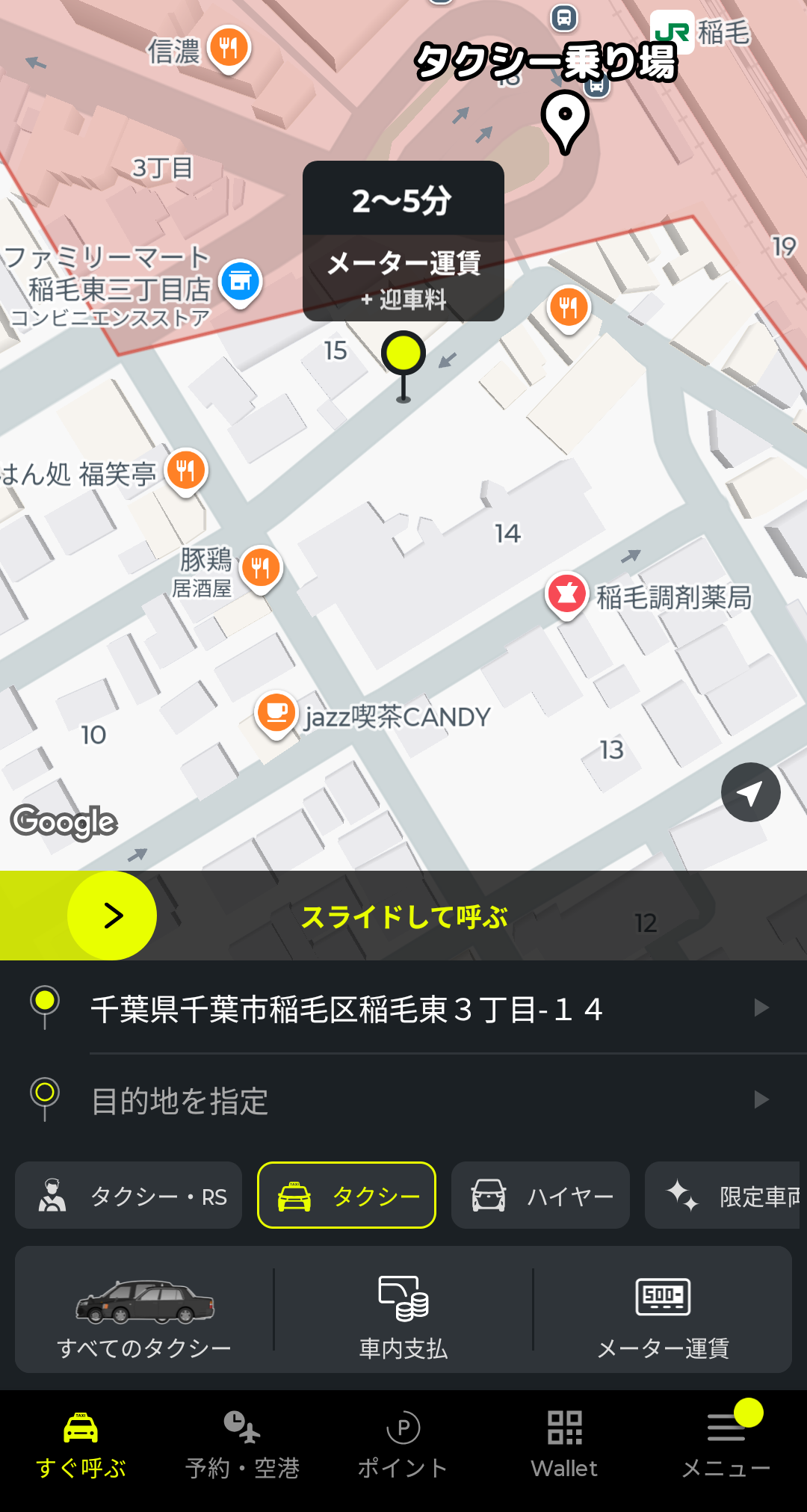807x1512 pixels.
Task: Open the ポイント tab
Action: 403,1446
